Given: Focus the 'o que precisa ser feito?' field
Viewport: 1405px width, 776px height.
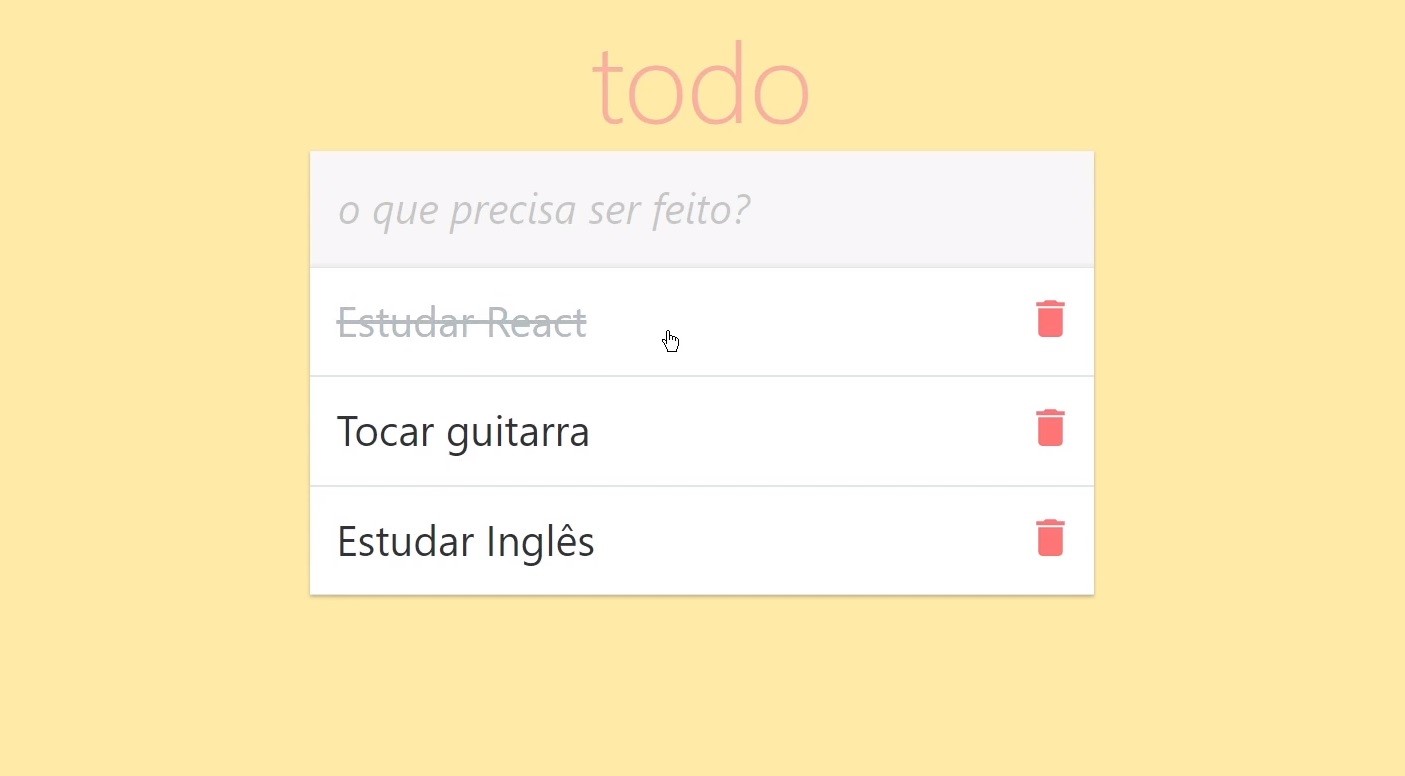Looking at the screenshot, I should [702, 209].
